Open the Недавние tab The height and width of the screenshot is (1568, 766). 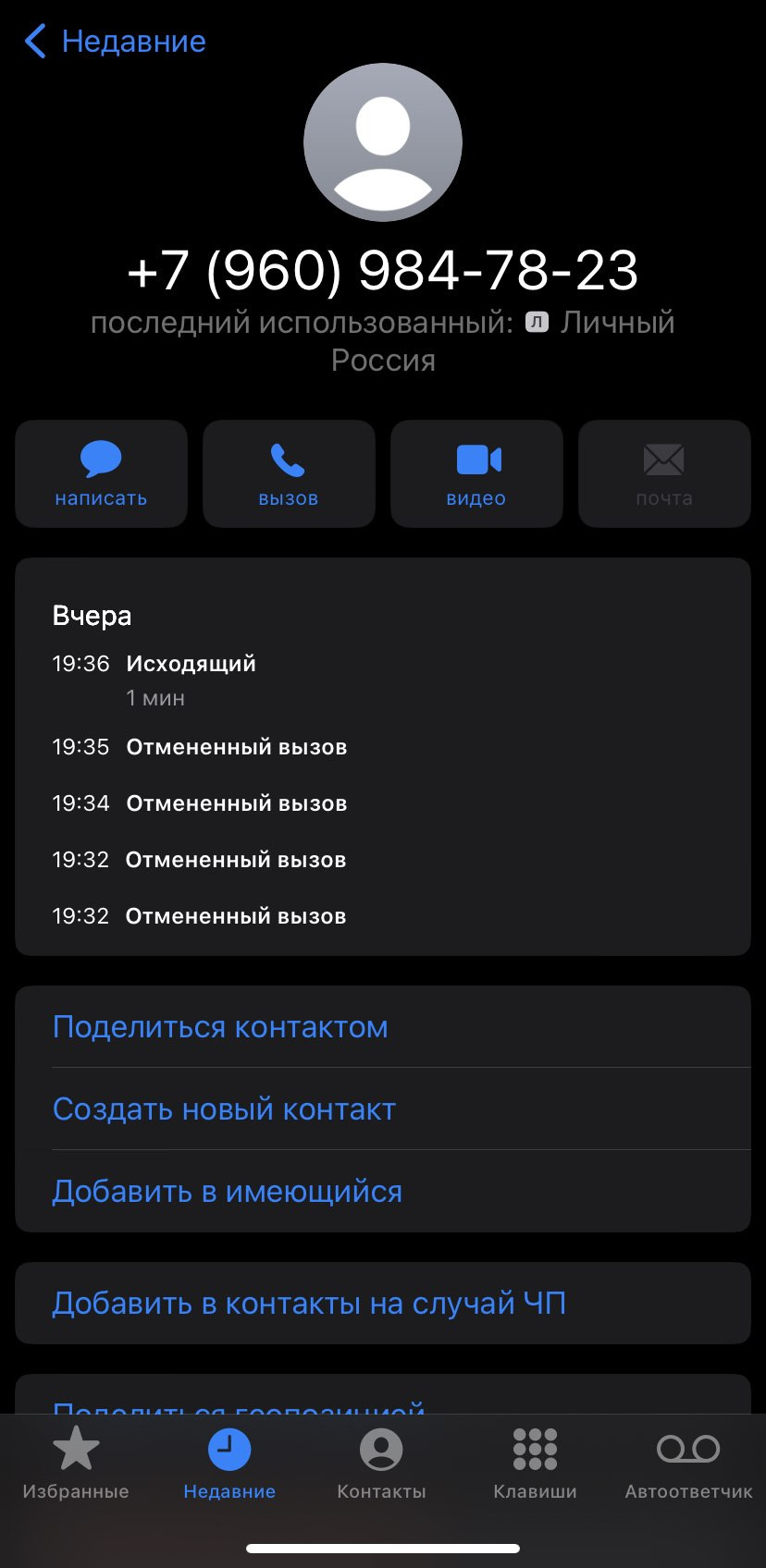click(229, 1464)
